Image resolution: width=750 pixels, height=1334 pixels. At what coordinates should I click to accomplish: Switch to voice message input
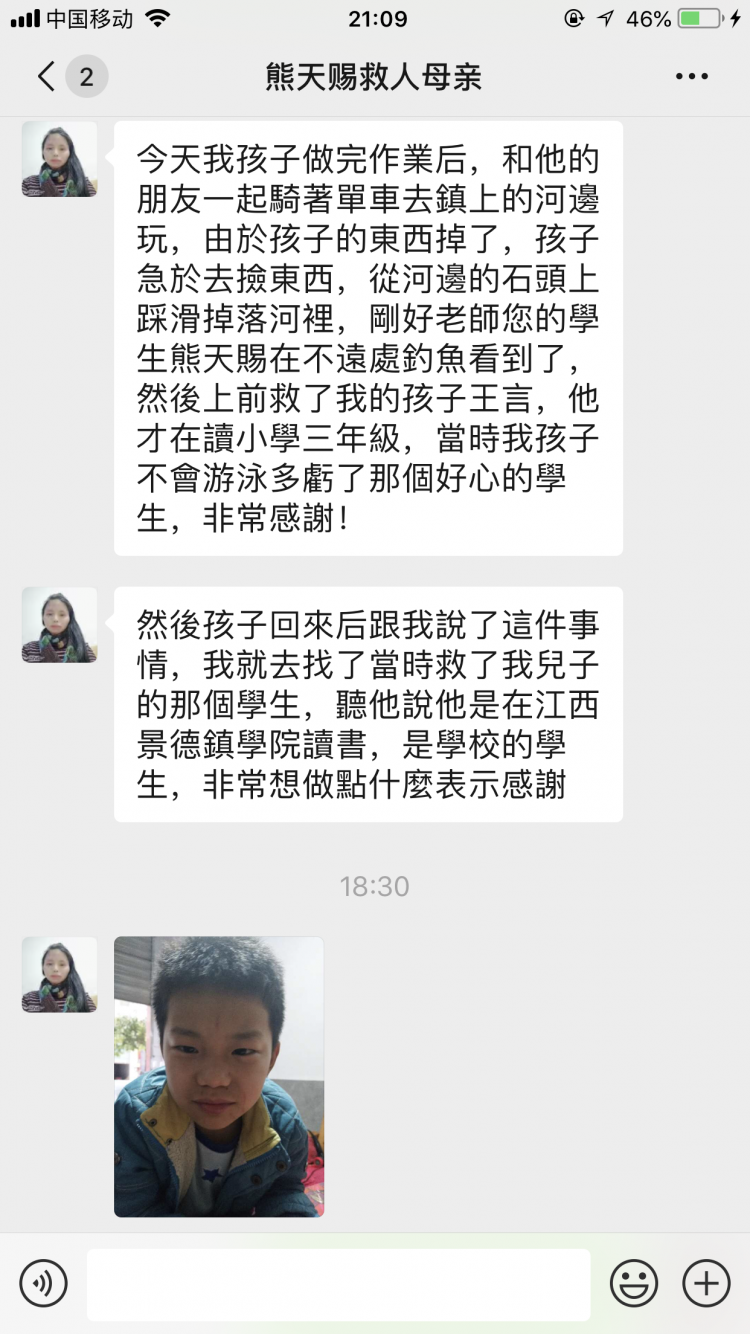(43, 1283)
